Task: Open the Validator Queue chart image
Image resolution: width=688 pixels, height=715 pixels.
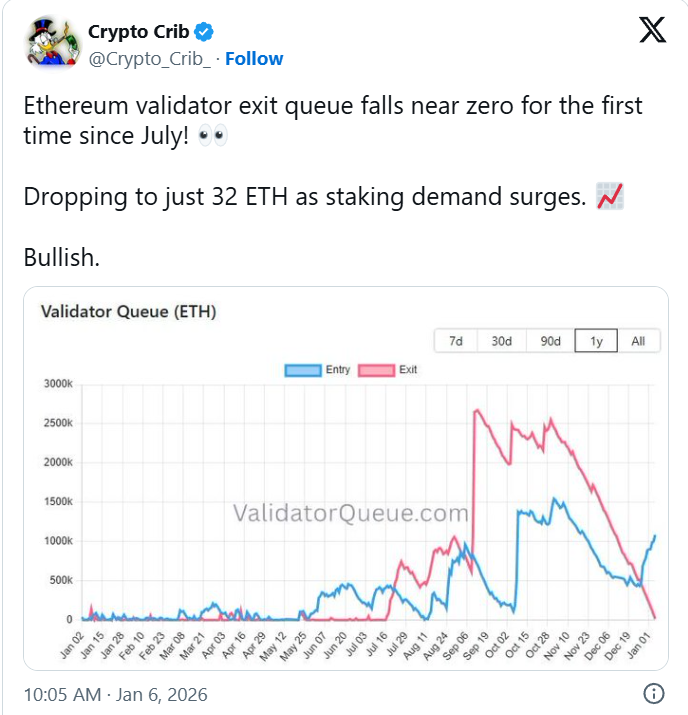Action: tap(345, 478)
